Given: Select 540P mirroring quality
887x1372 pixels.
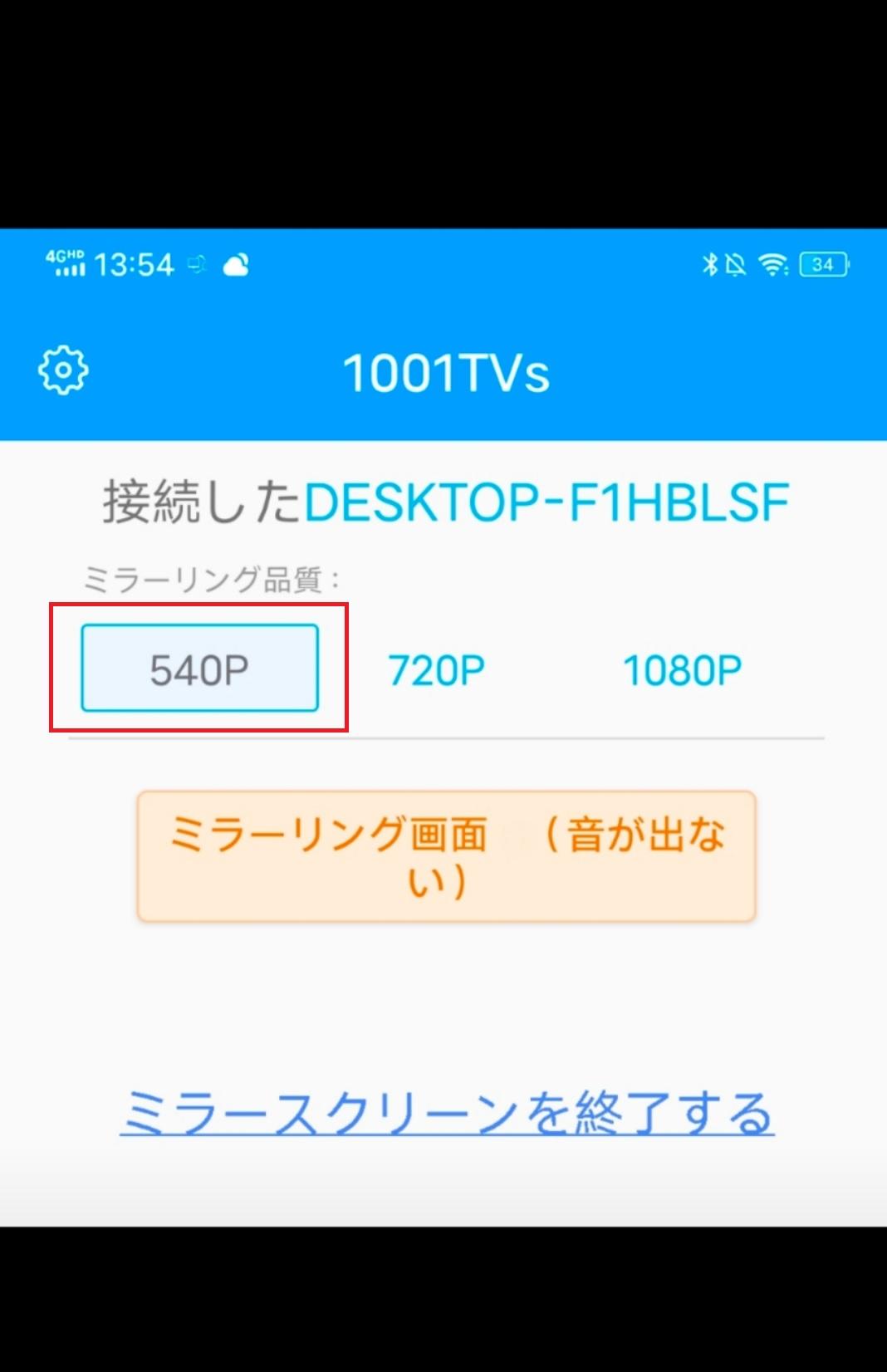Looking at the screenshot, I should tap(199, 669).
